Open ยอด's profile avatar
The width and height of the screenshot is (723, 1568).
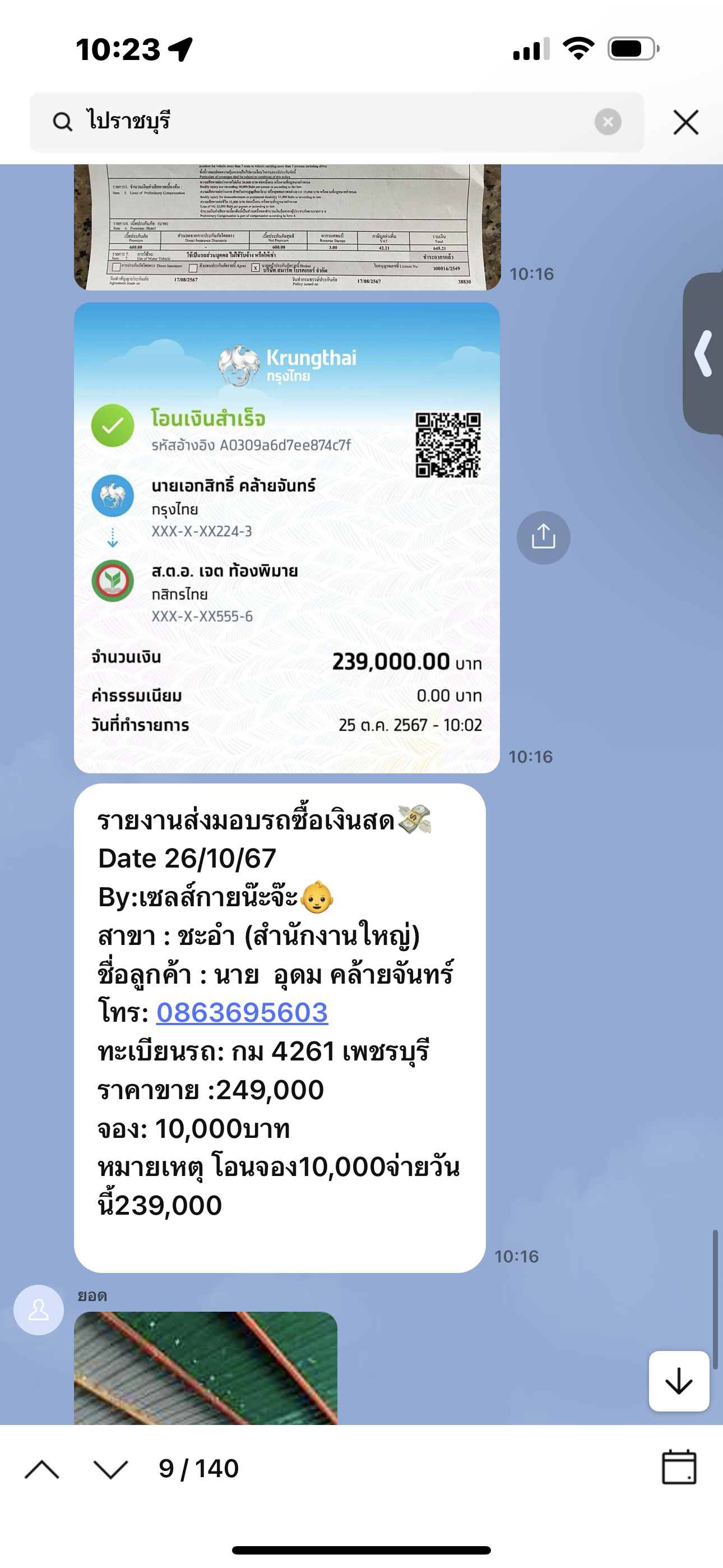(x=38, y=1310)
